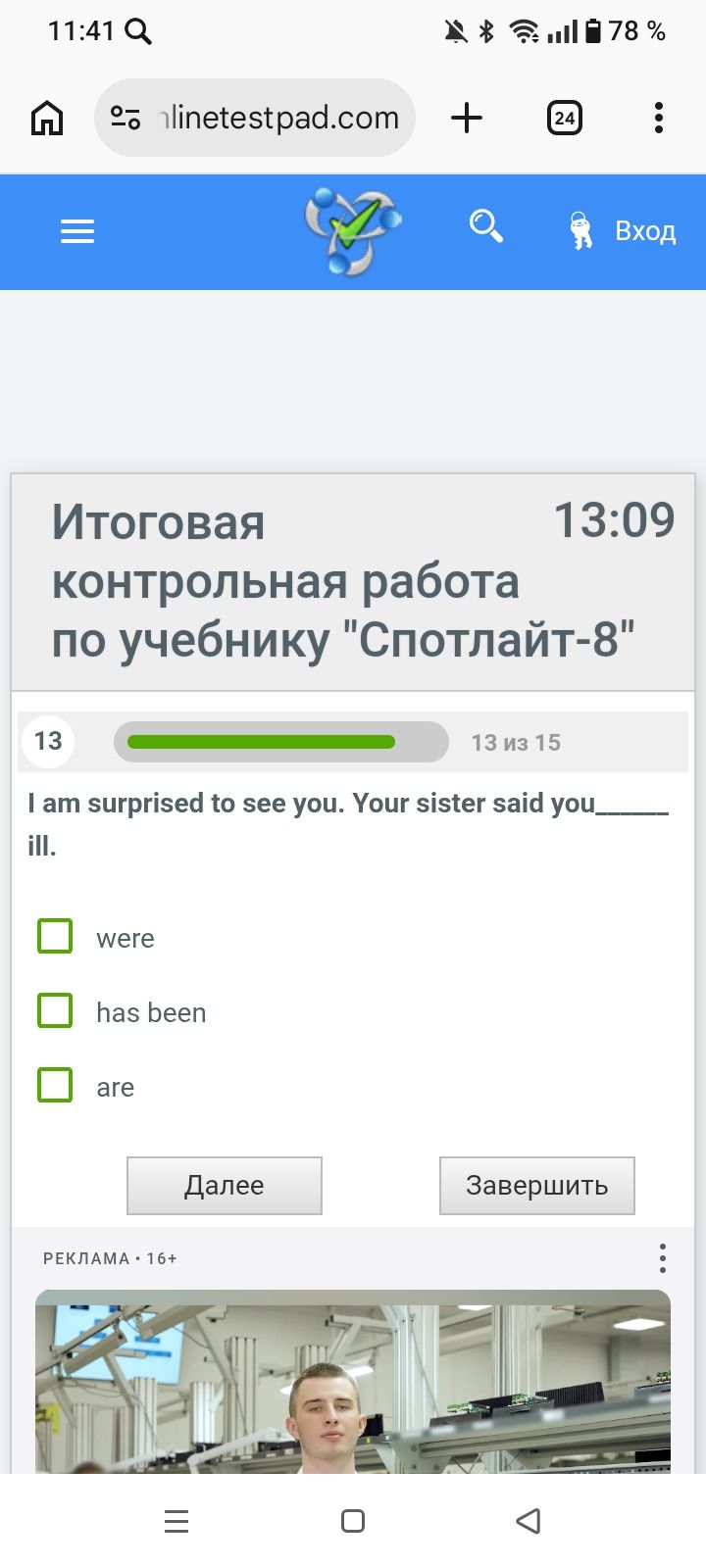Screen dimensions: 706x1568
Task: Open the Online Test Pad logo homepage
Action: tap(353, 231)
